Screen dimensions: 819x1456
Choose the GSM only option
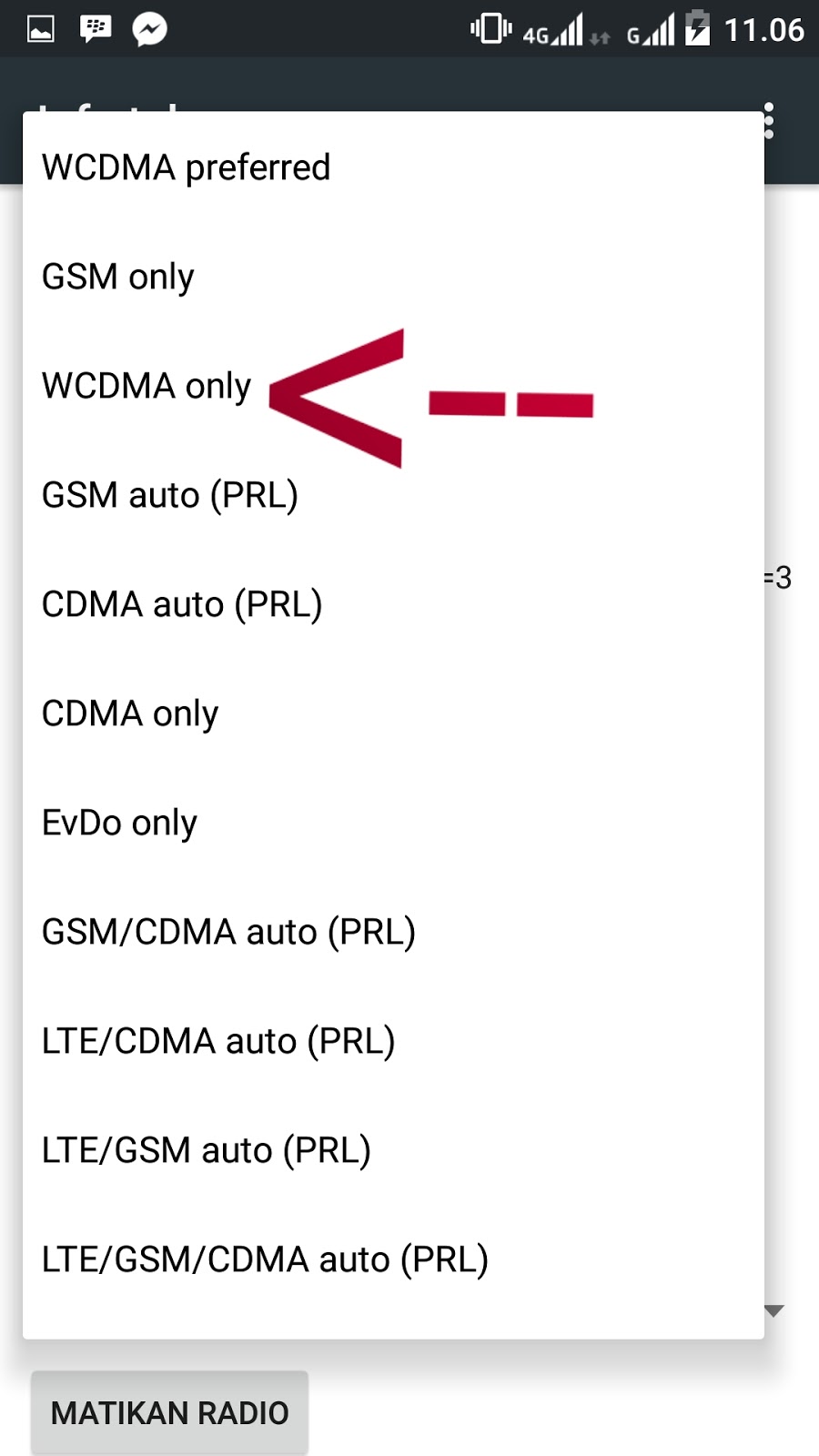[393, 277]
